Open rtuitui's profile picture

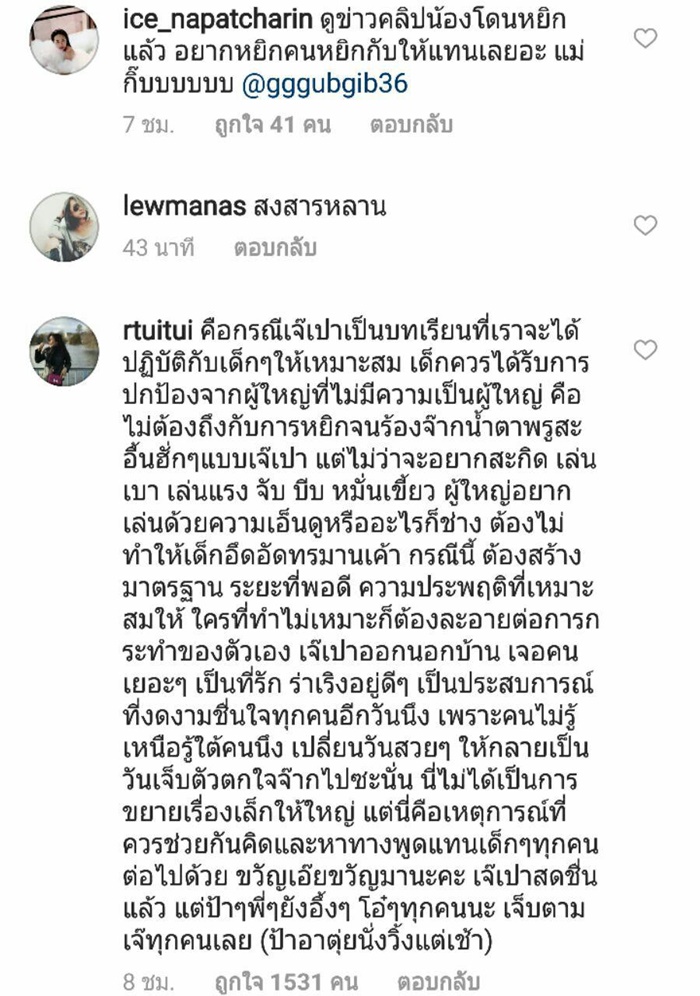64,352
